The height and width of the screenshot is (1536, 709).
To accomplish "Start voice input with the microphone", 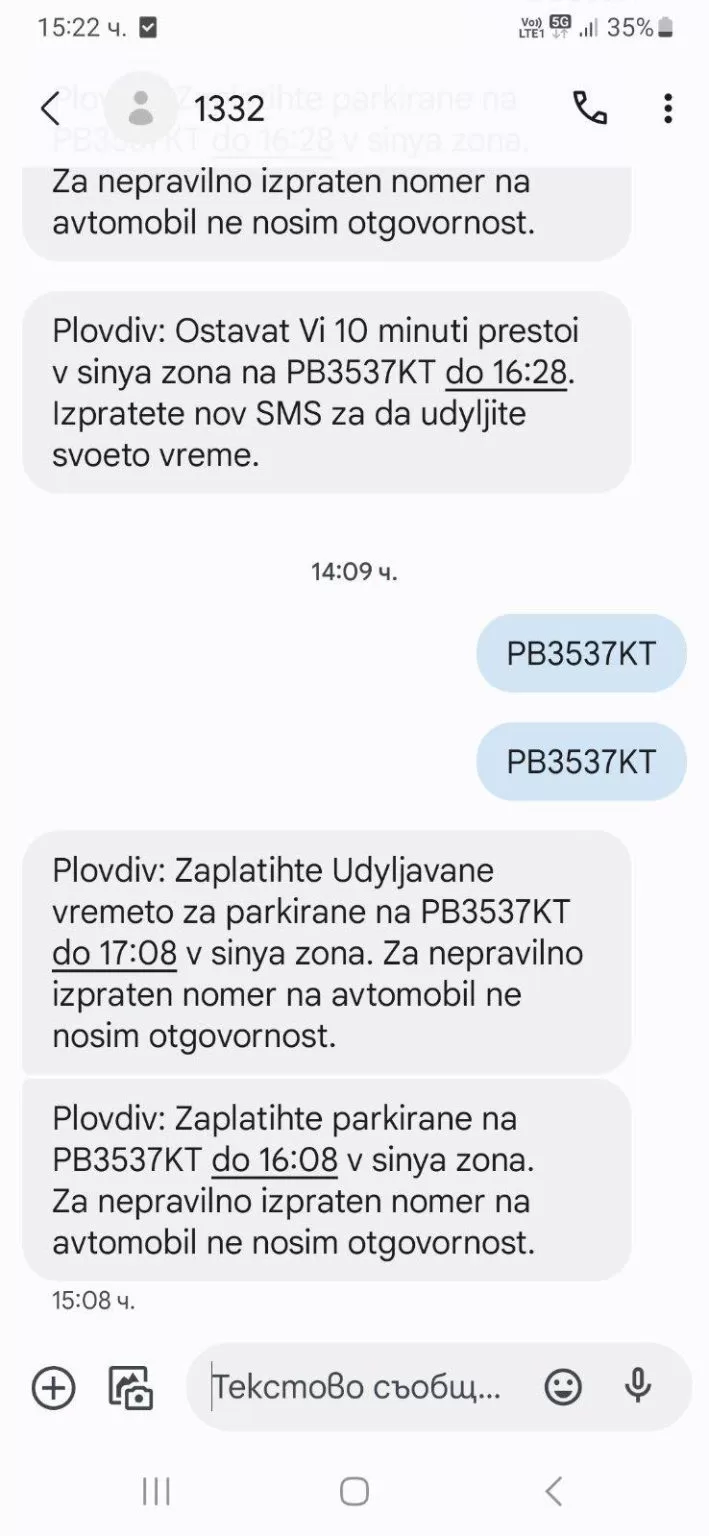I will coord(637,1386).
